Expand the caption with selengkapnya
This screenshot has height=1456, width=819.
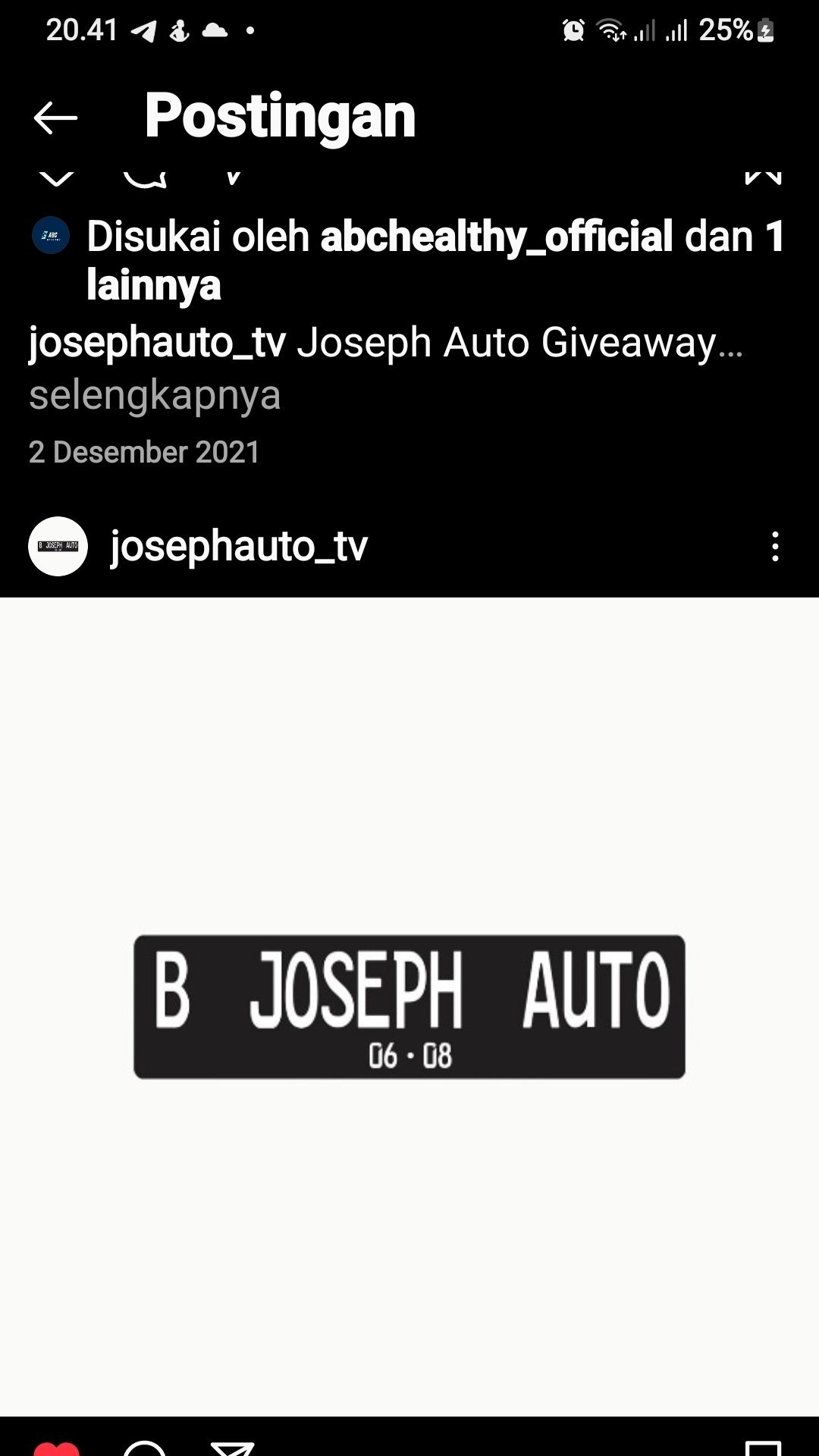(155, 395)
